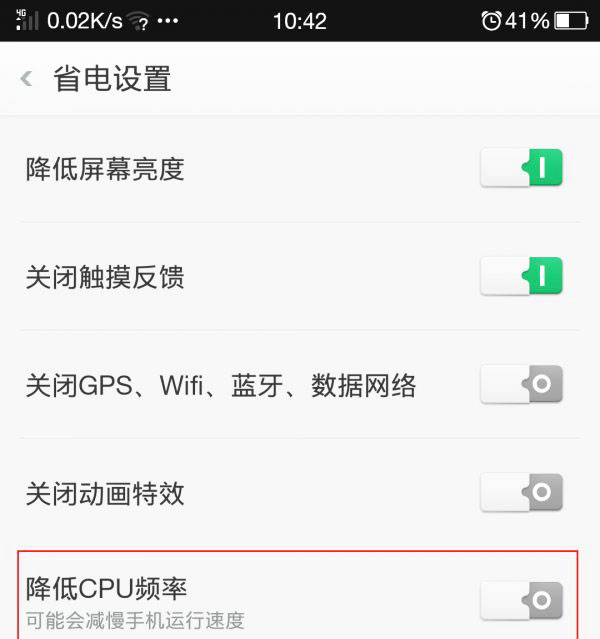Disable 关闭触摸反馈 toggle
The width and height of the screenshot is (600, 639).
[x=521, y=276]
